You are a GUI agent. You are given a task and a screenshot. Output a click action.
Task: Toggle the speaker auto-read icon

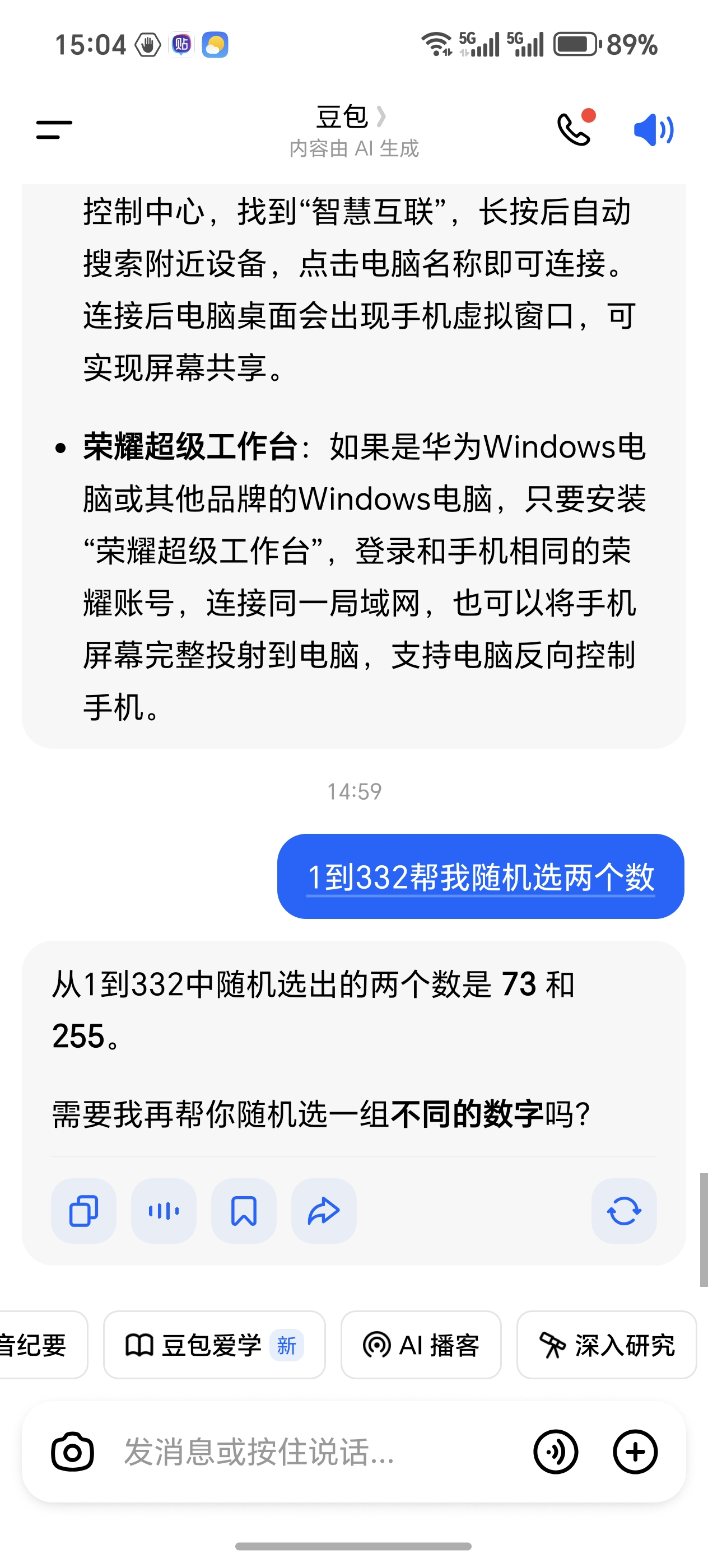coord(653,130)
